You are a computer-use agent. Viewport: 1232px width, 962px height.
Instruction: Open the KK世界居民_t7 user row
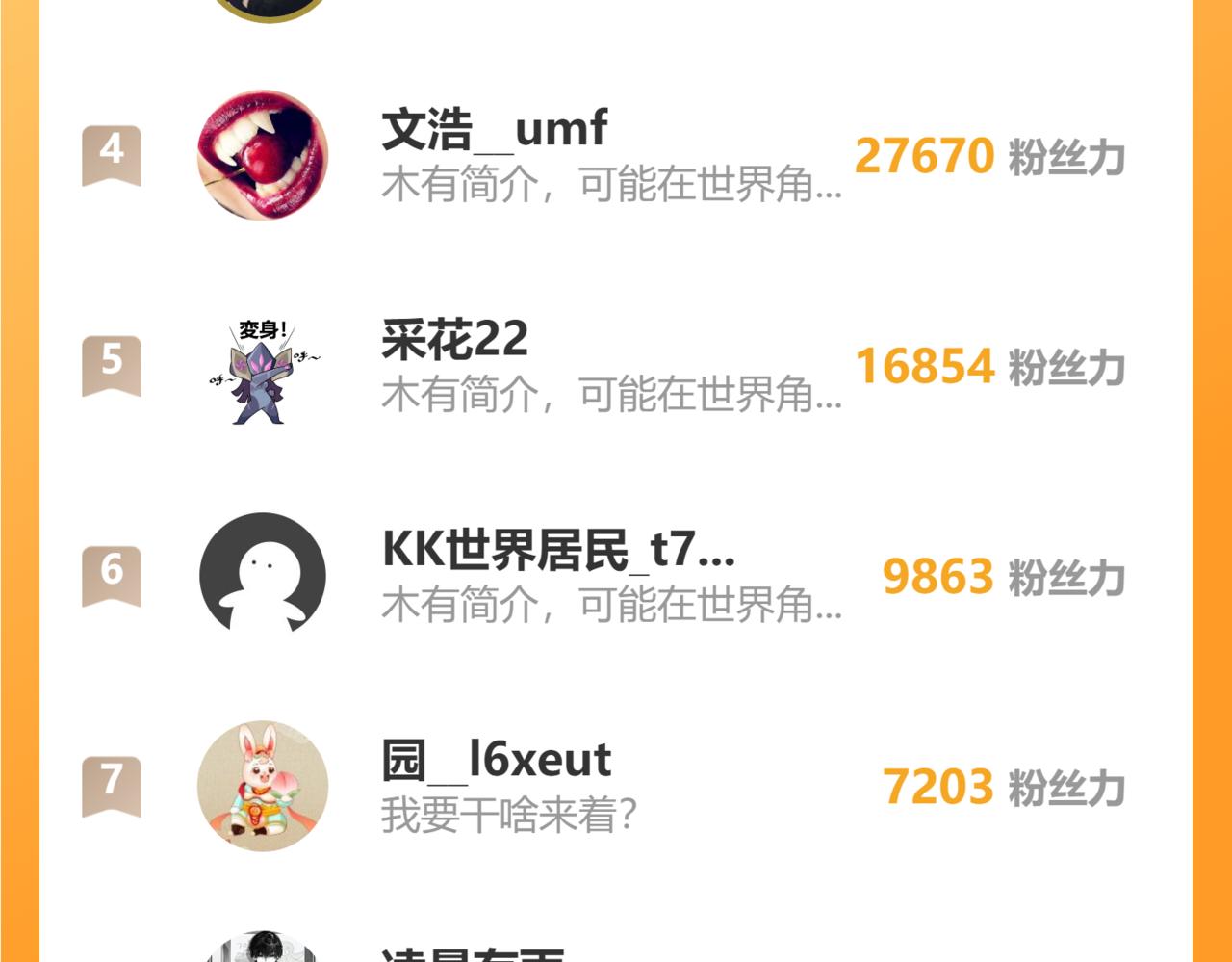point(558,550)
